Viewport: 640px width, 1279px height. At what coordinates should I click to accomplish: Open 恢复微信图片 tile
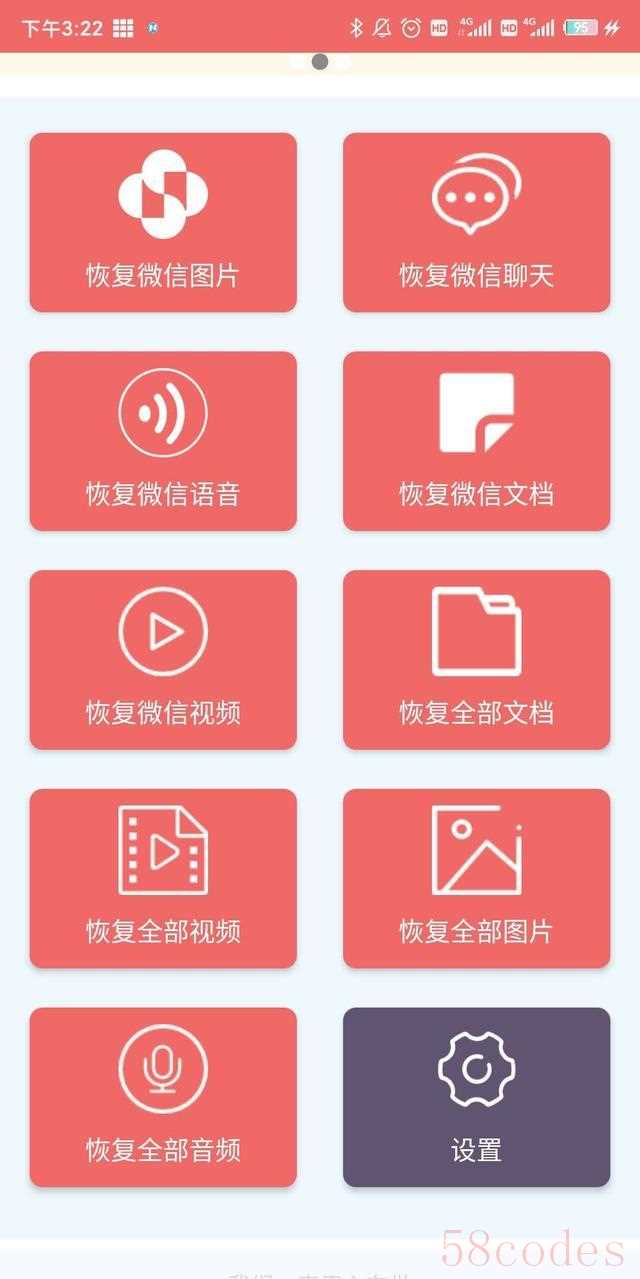(163, 222)
